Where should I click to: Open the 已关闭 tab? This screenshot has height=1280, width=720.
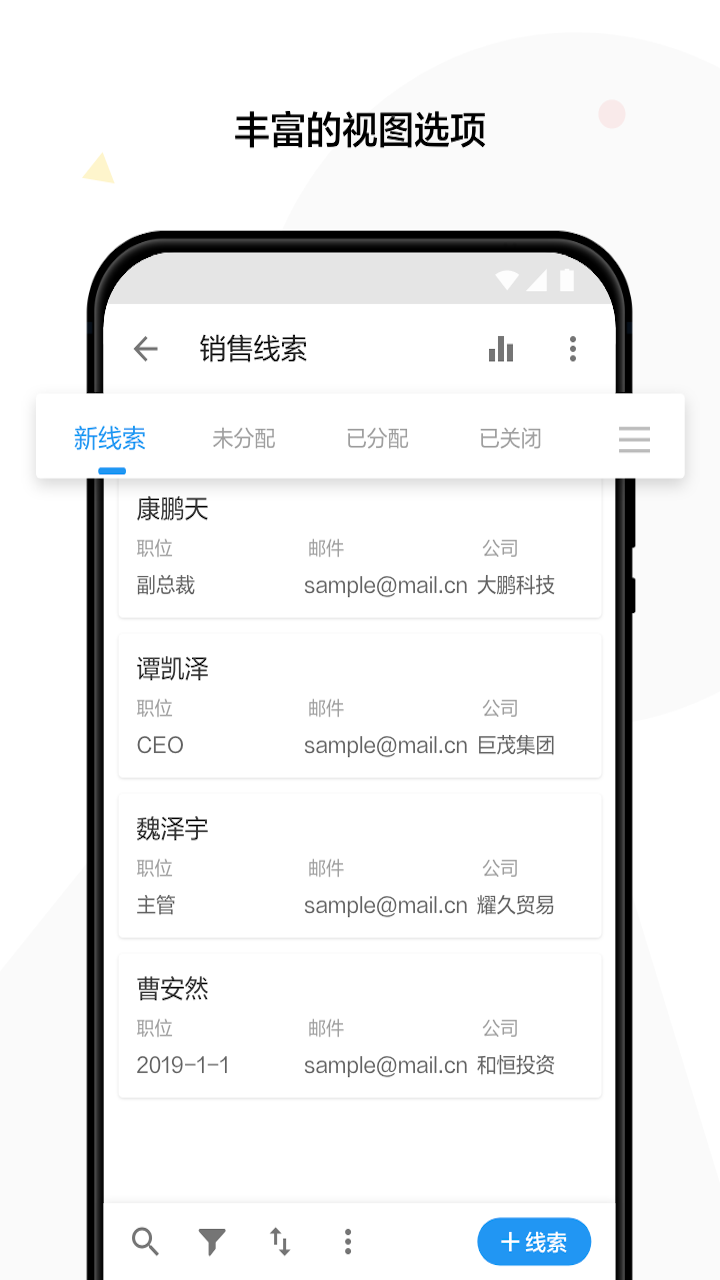[x=510, y=438]
